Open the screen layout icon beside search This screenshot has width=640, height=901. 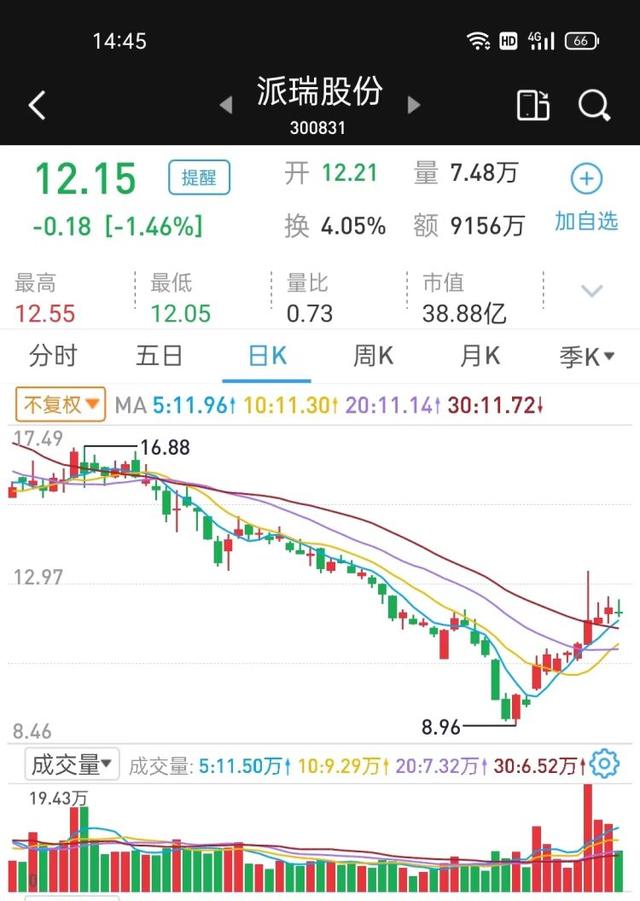pyautogui.click(x=533, y=105)
